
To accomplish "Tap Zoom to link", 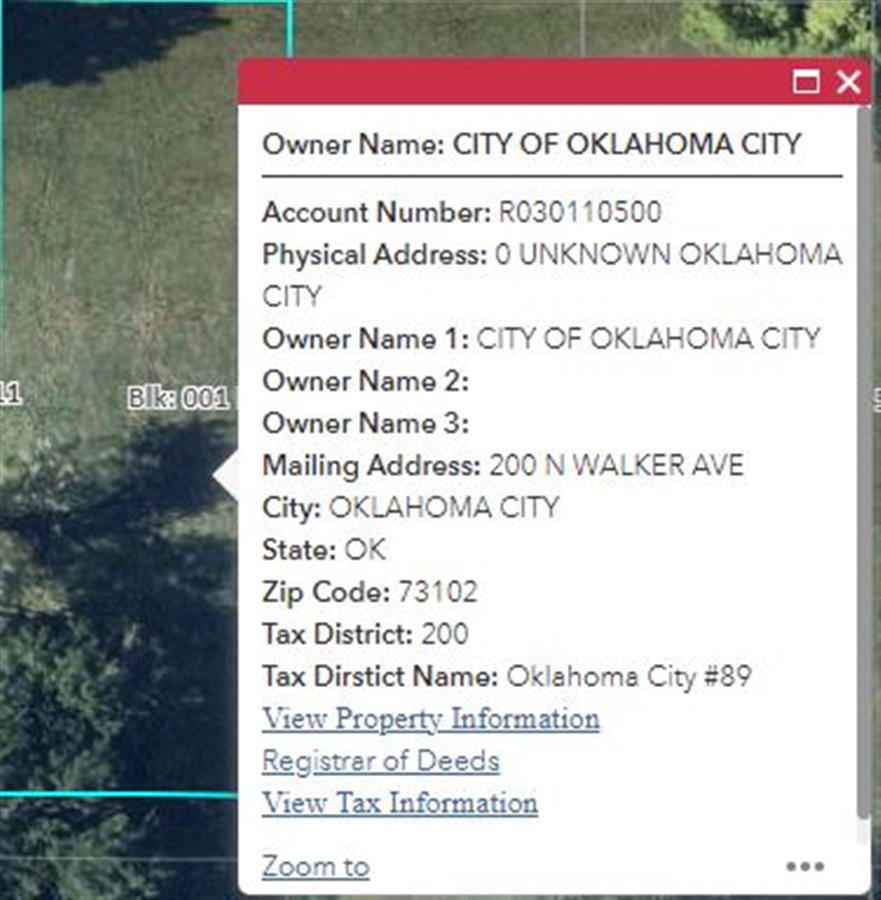I will [315, 866].
